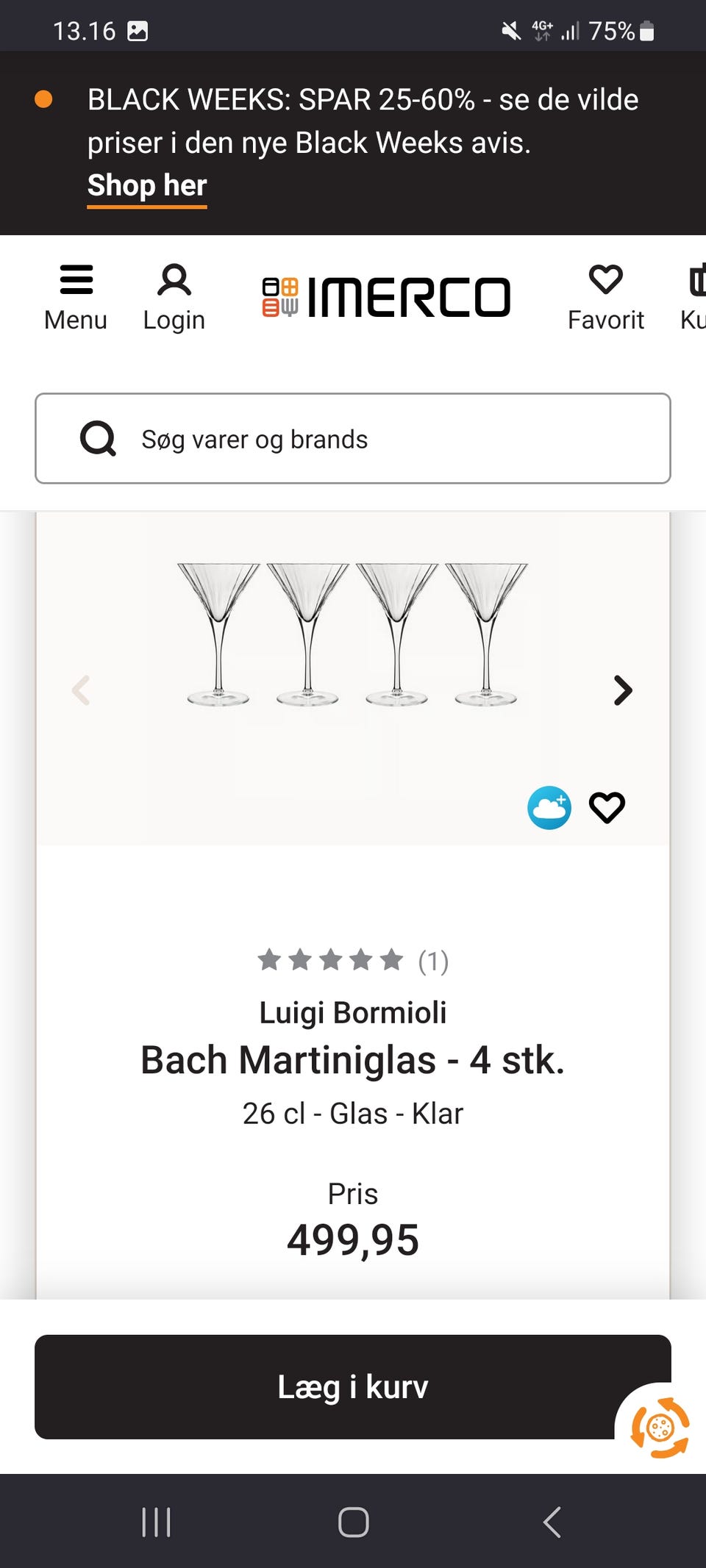The height and width of the screenshot is (1568, 706).
Task: Tap the blue cloud save icon
Action: (548, 807)
